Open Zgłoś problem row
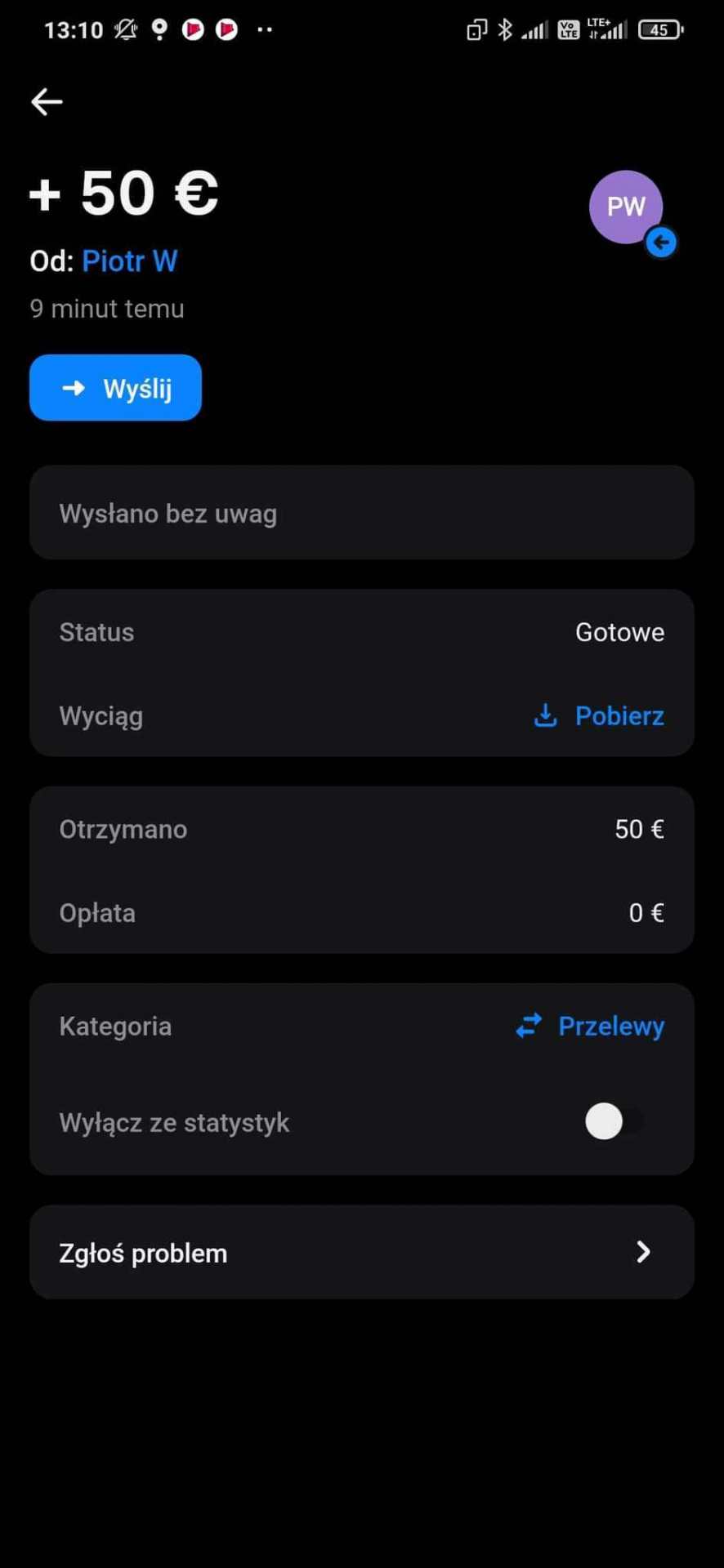The height and width of the screenshot is (1568, 724). click(361, 1253)
